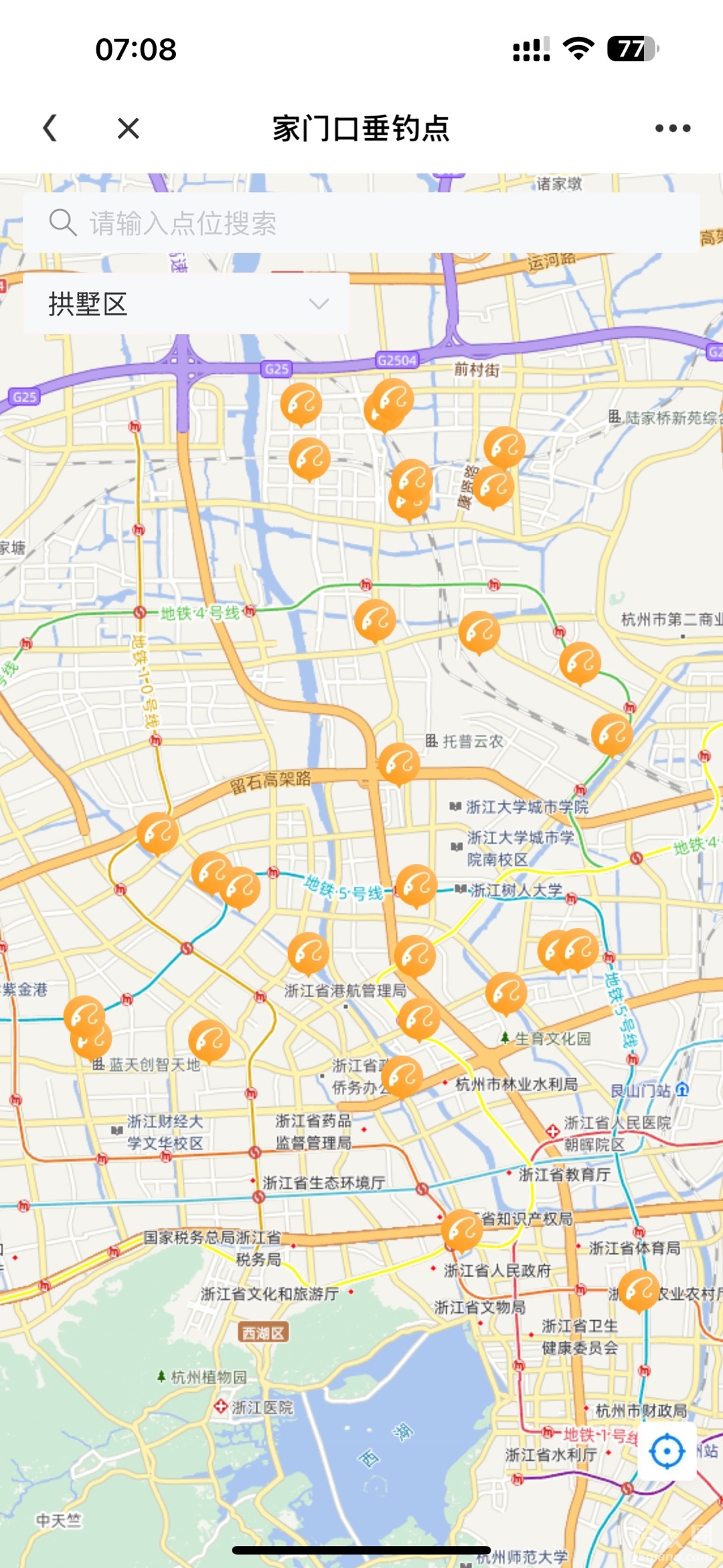Screen dimensions: 723x1568
Task: Tap fishing marker next to 浙江树人大学
Action: click(x=416, y=885)
